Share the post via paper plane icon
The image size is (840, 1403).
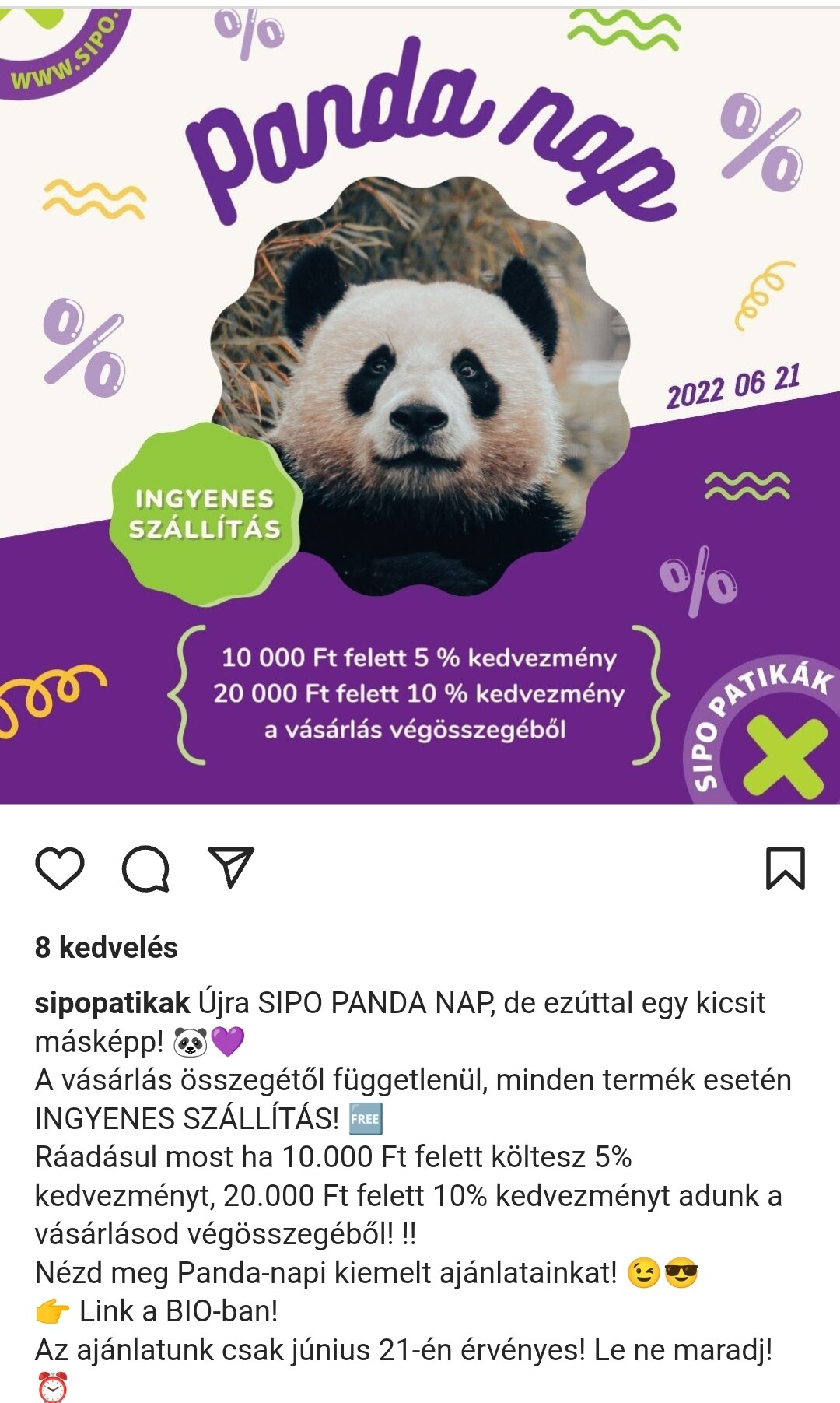coord(231,867)
